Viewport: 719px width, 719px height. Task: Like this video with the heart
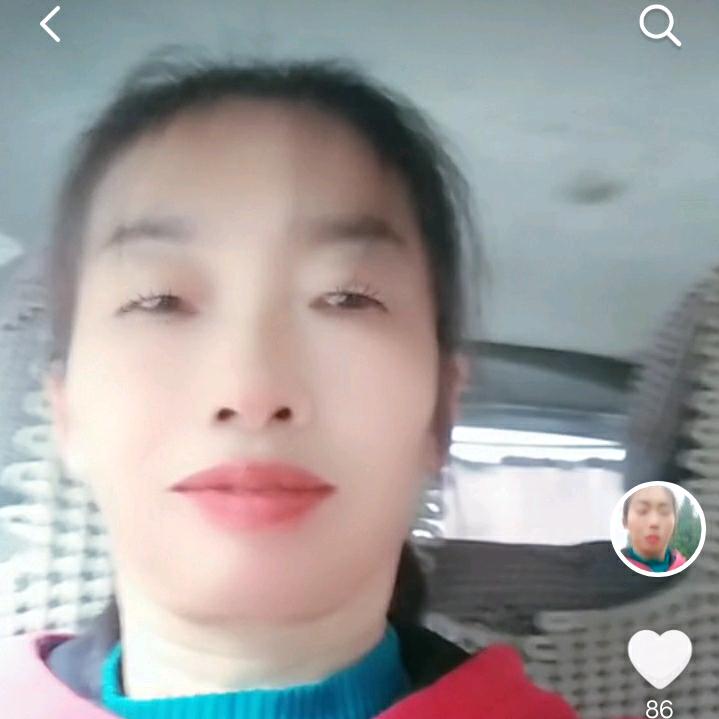coord(659,659)
